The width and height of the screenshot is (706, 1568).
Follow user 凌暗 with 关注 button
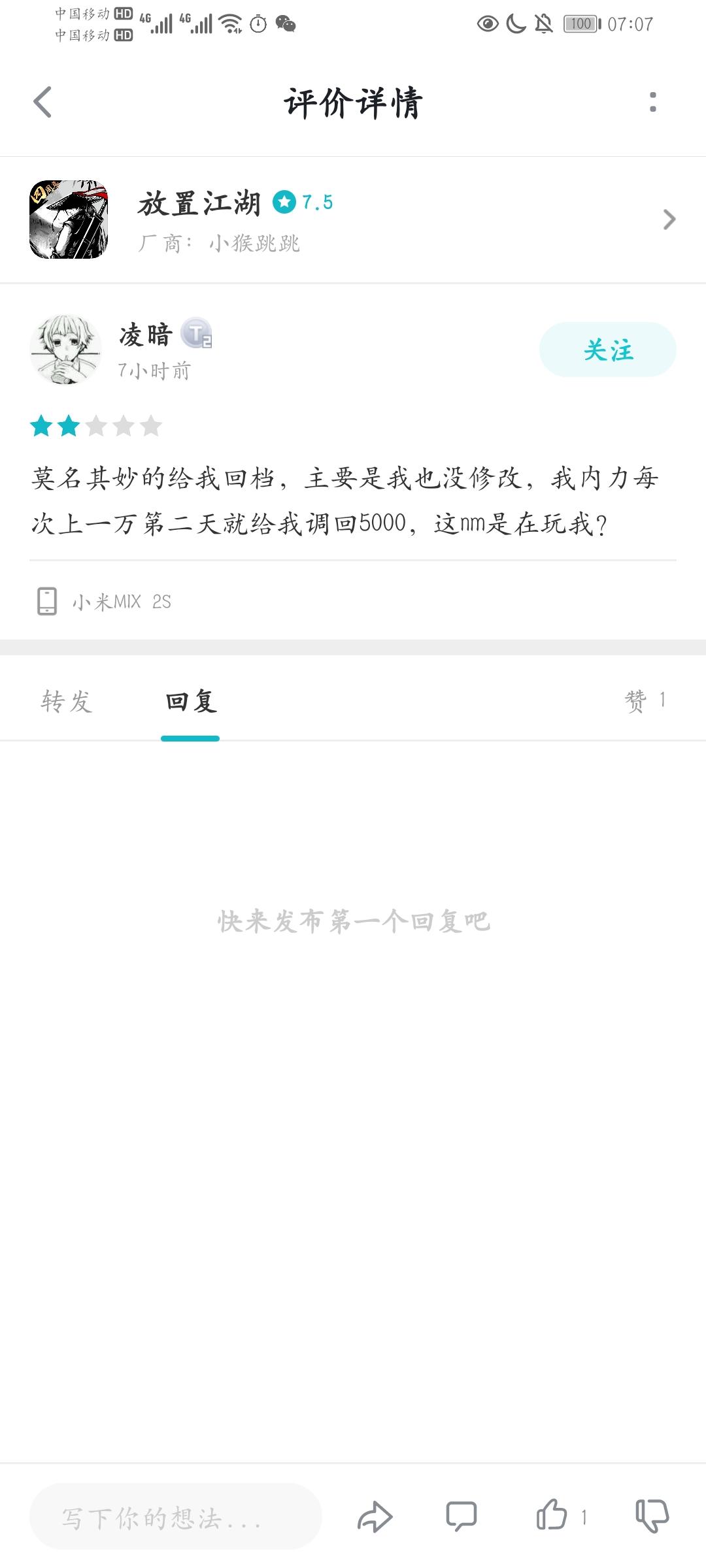607,350
